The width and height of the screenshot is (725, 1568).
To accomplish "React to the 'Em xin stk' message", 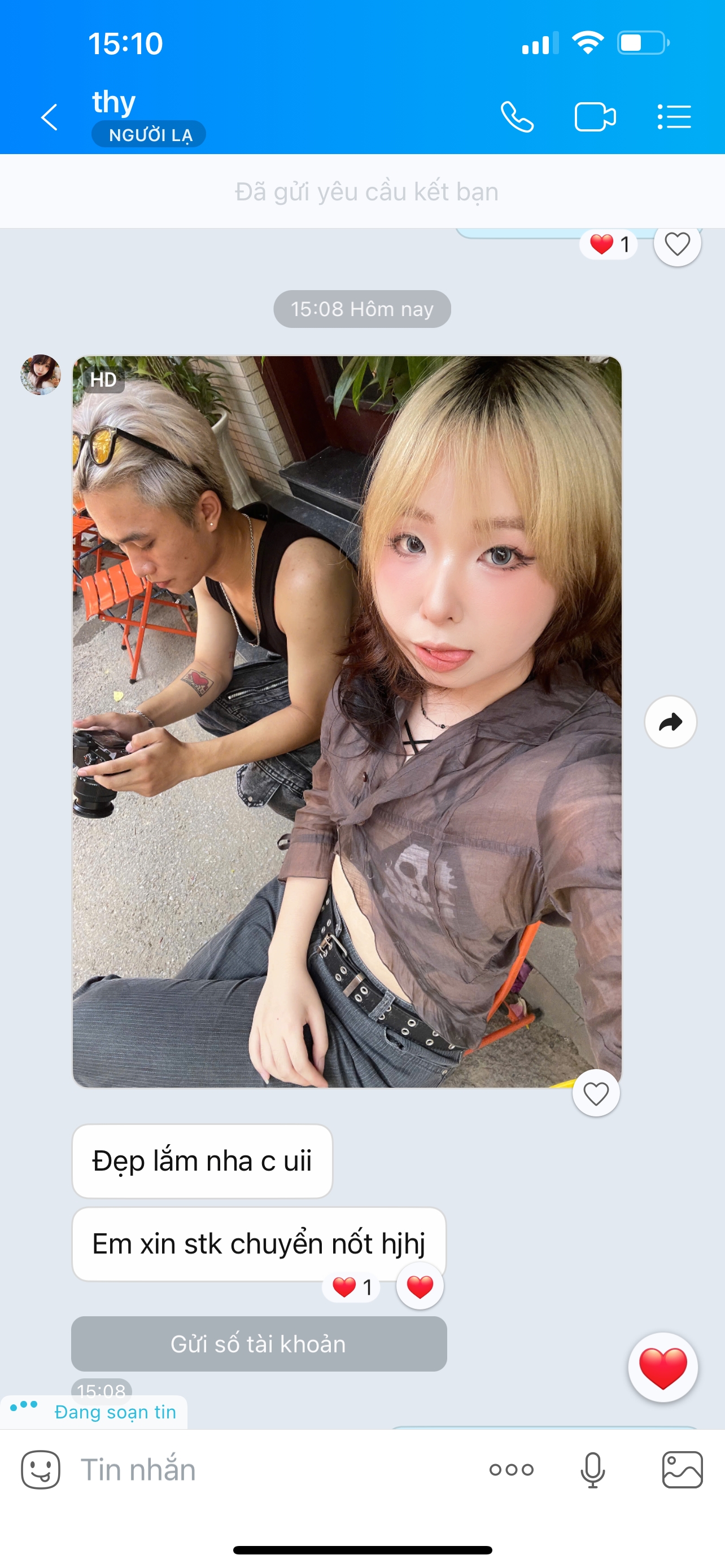I will (x=420, y=1286).
